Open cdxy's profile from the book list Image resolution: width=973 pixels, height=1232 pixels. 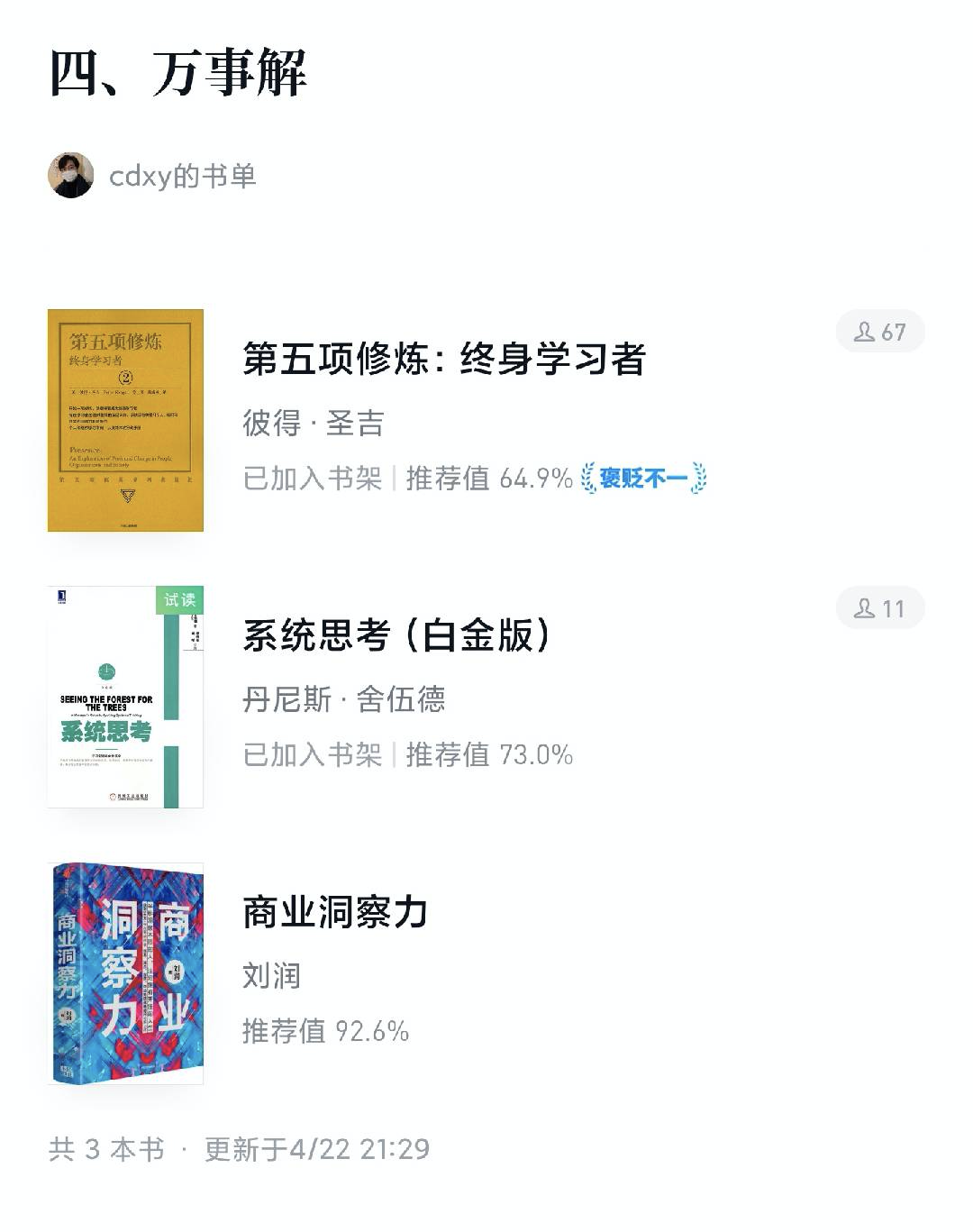tap(70, 175)
